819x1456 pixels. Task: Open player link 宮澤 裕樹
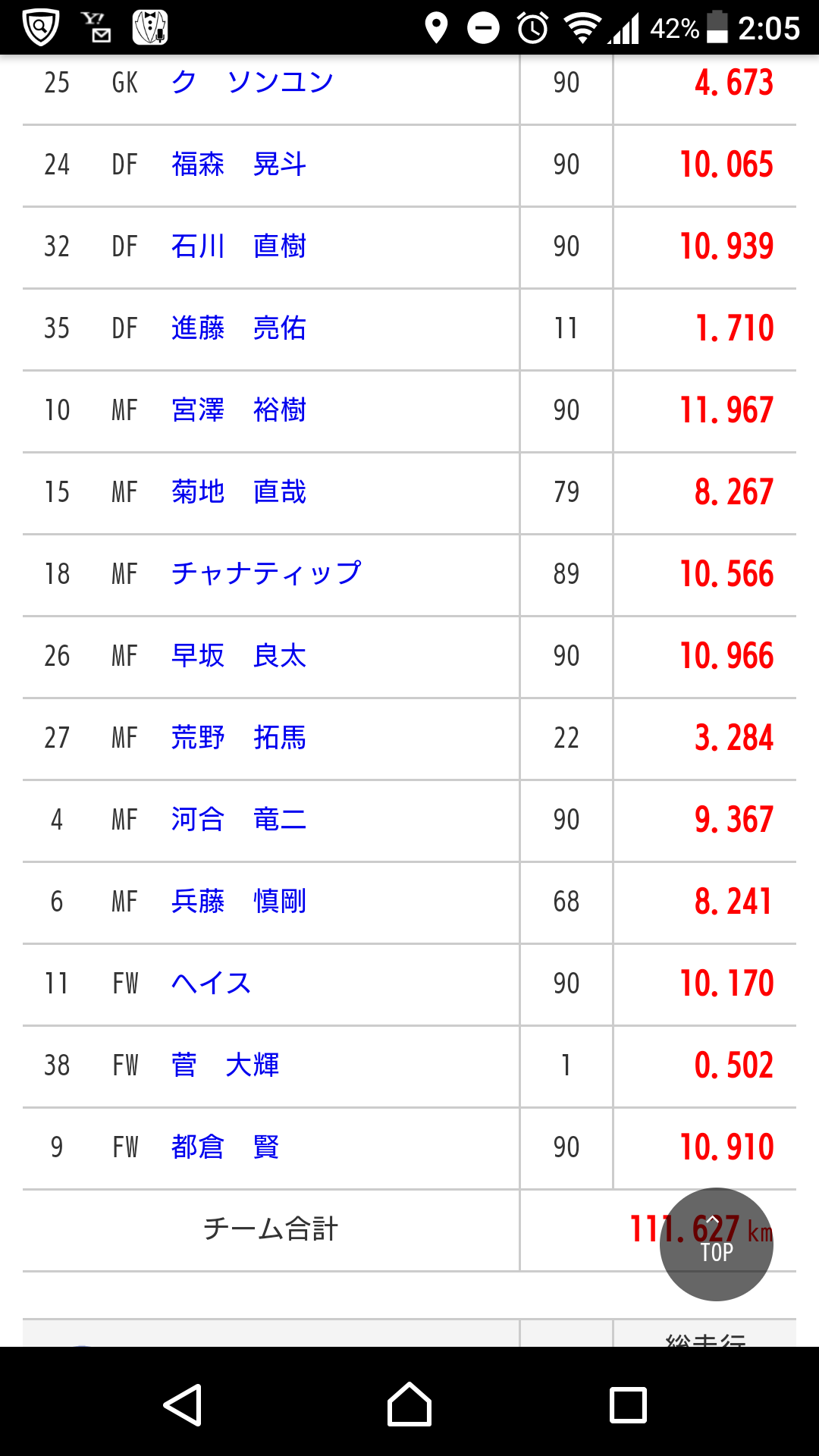tap(238, 409)
